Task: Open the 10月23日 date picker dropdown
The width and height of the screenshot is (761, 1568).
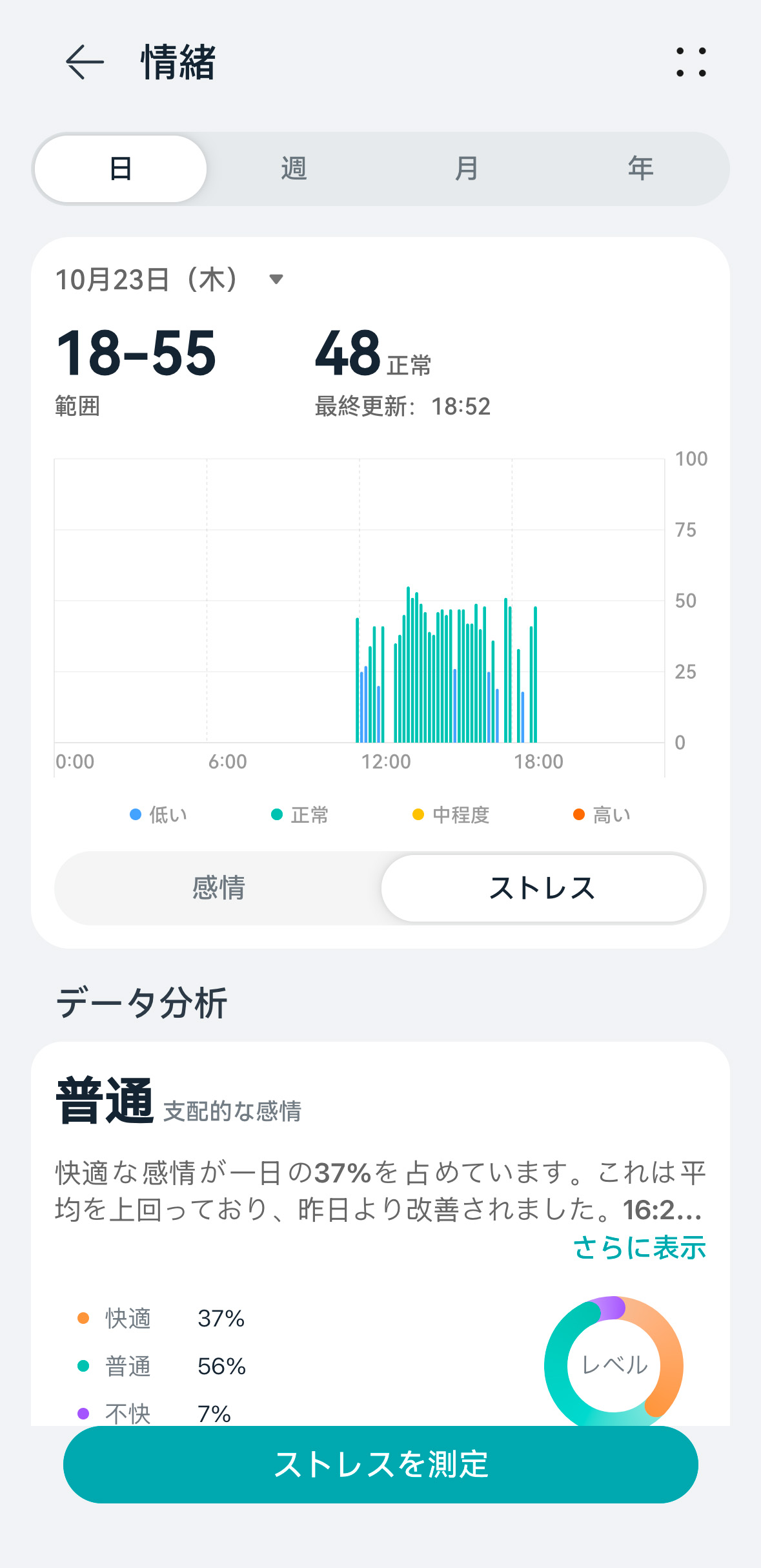Action: coord(170,280)
